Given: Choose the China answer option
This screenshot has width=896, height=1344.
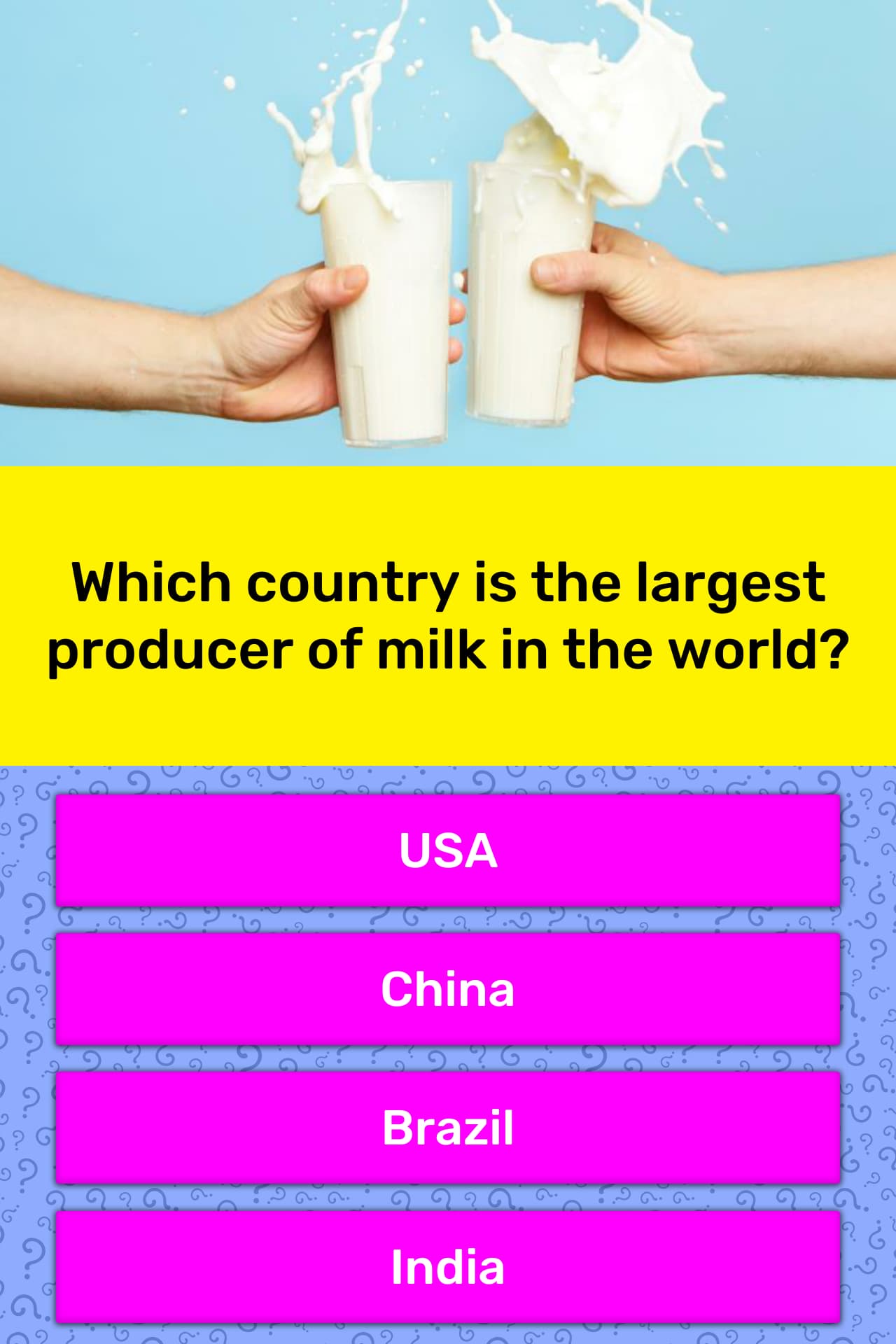Looking at the screenshot, I should 448,989.
